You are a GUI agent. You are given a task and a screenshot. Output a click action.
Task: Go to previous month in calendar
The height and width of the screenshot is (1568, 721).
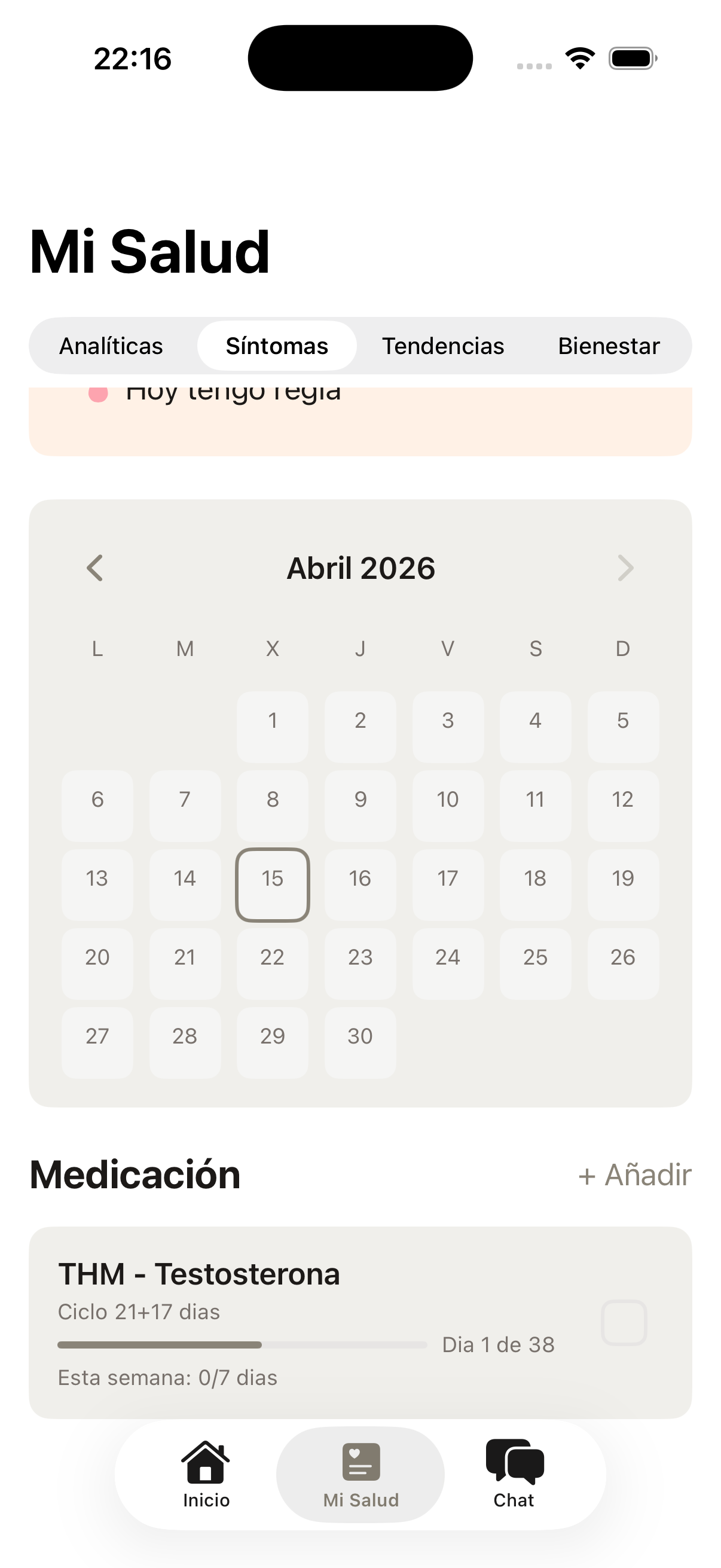(95, 568)
